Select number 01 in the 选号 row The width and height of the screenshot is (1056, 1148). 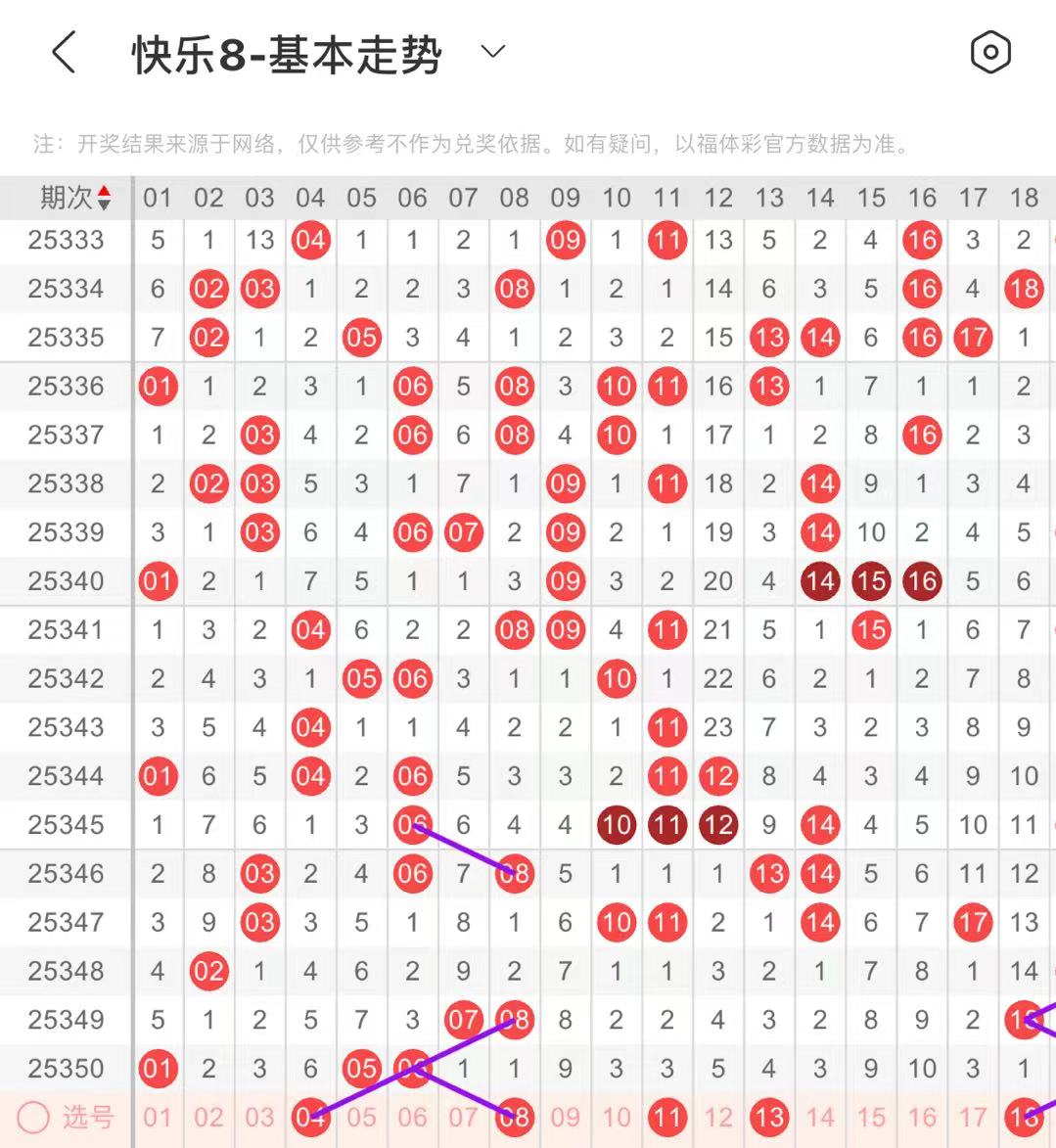tap(158, 1117)
